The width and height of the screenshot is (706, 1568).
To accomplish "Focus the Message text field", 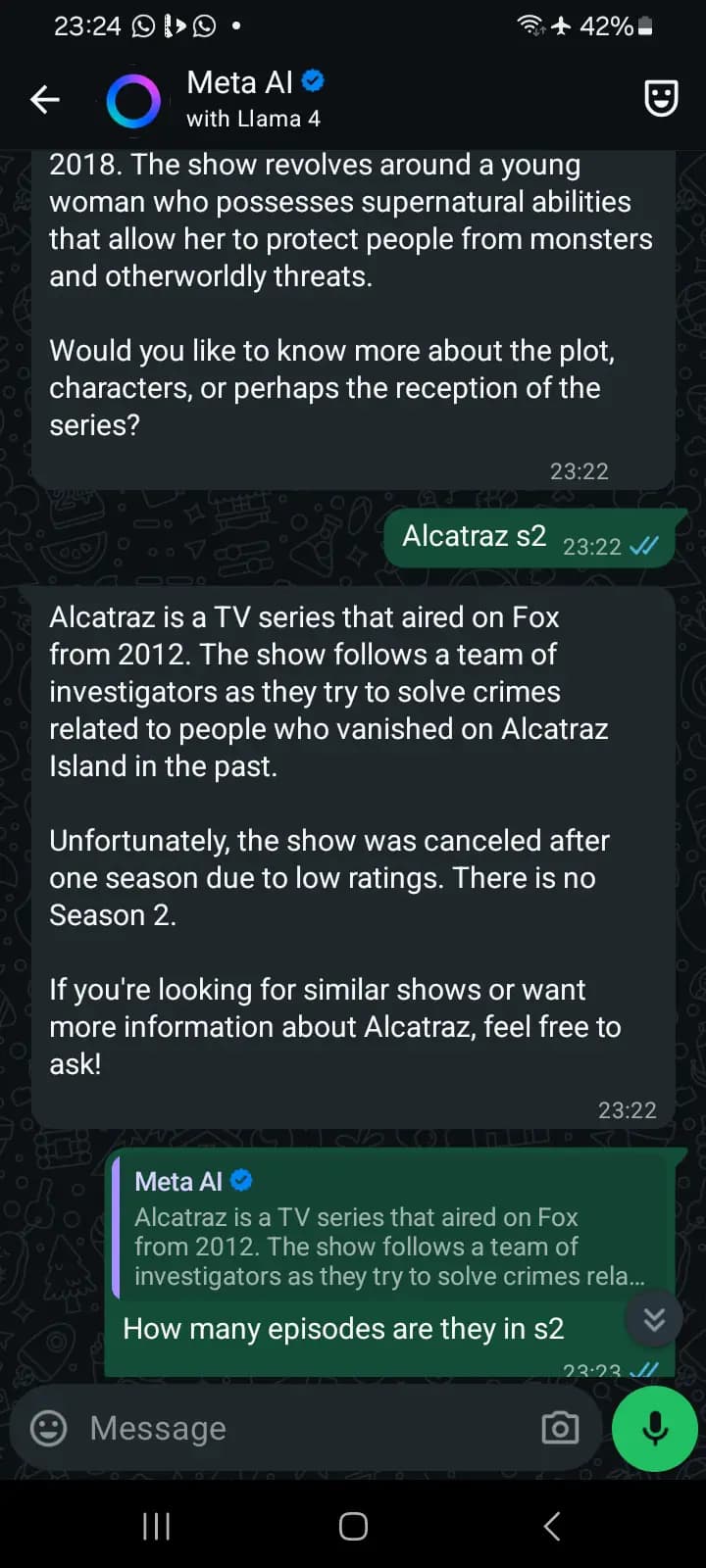I will coord(304,1428).
